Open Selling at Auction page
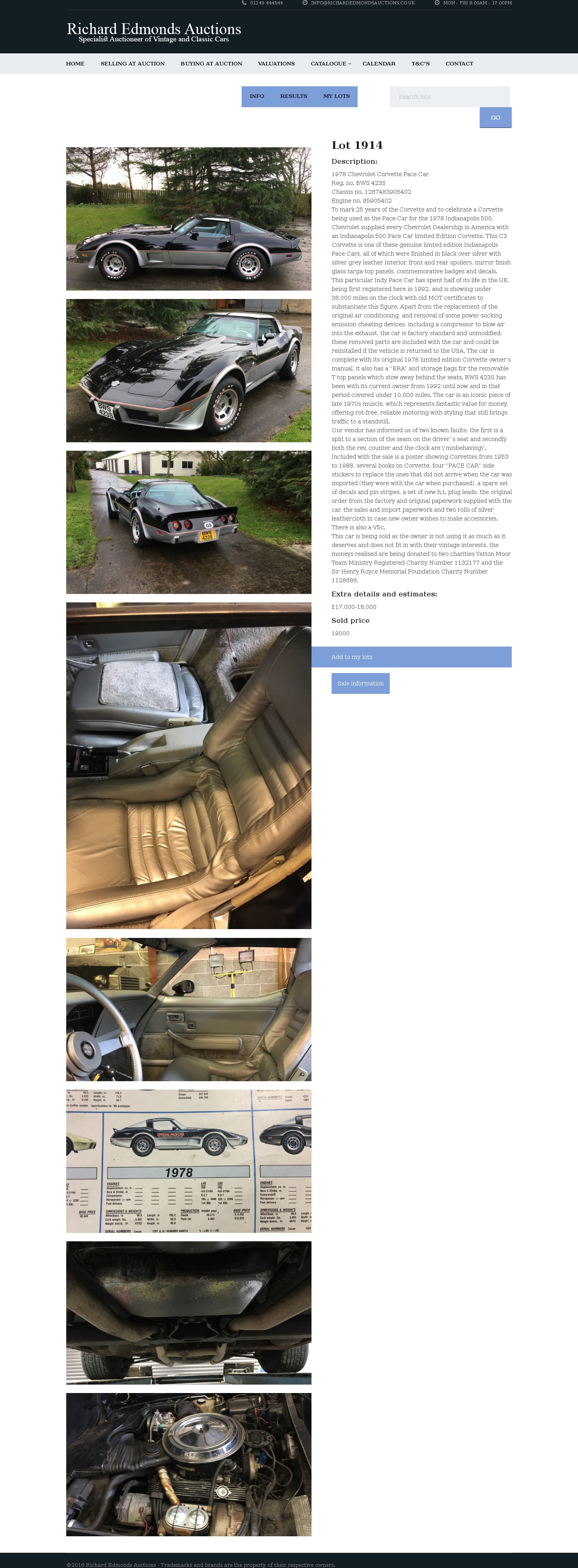The width and height of the screenshot is (578, 1568). 132,63
